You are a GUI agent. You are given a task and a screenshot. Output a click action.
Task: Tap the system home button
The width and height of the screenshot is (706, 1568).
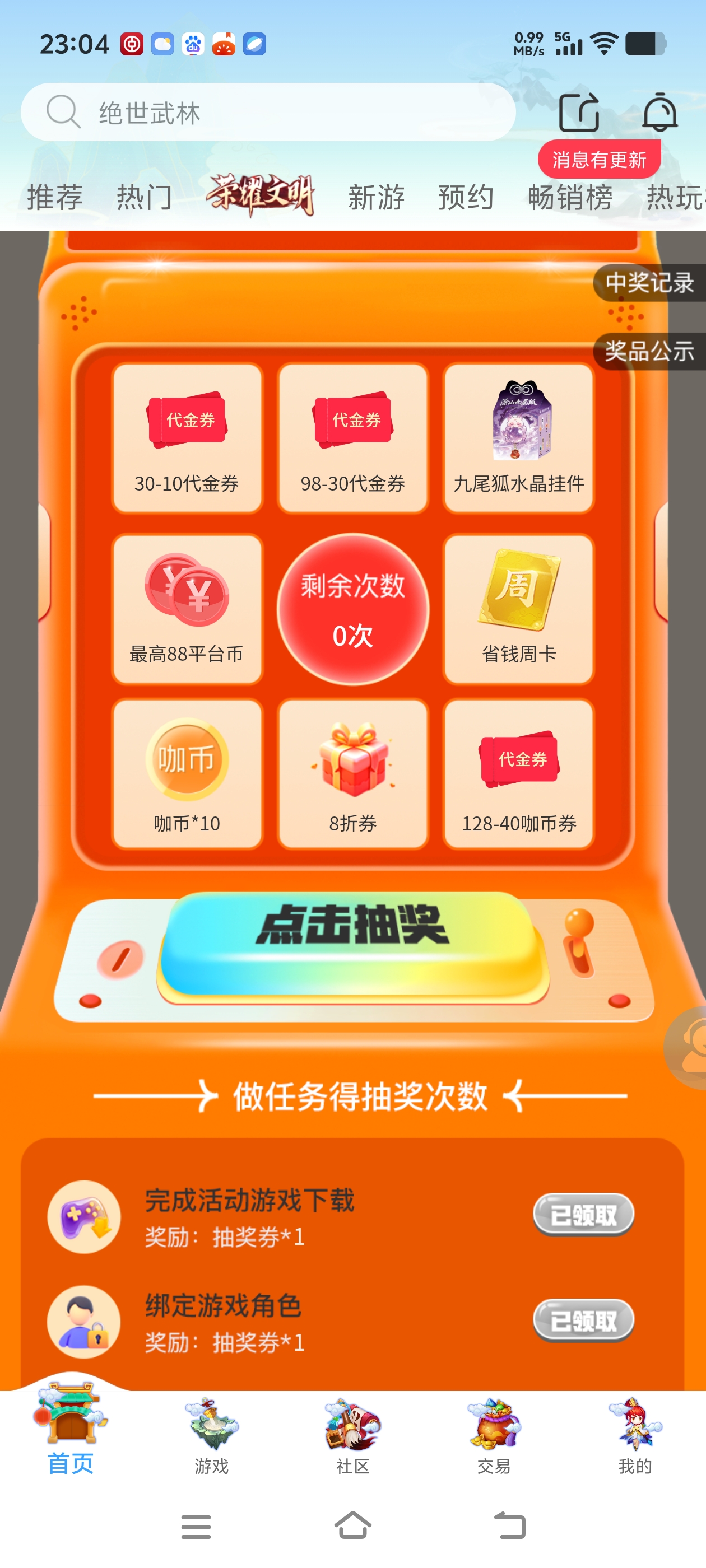pos(352,1526)
